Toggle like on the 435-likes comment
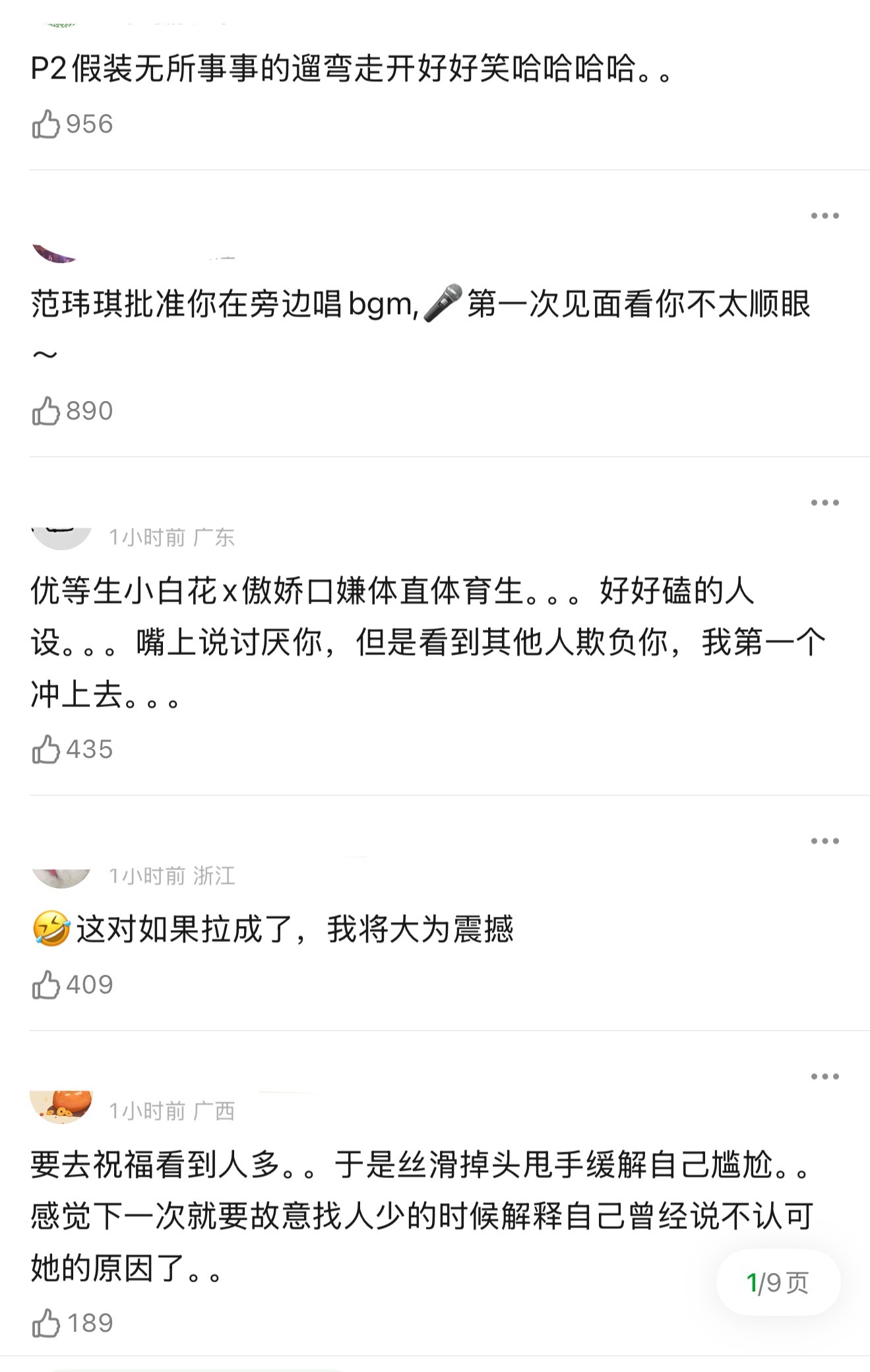Screen dimensions: 870x1372 point(46,750)
